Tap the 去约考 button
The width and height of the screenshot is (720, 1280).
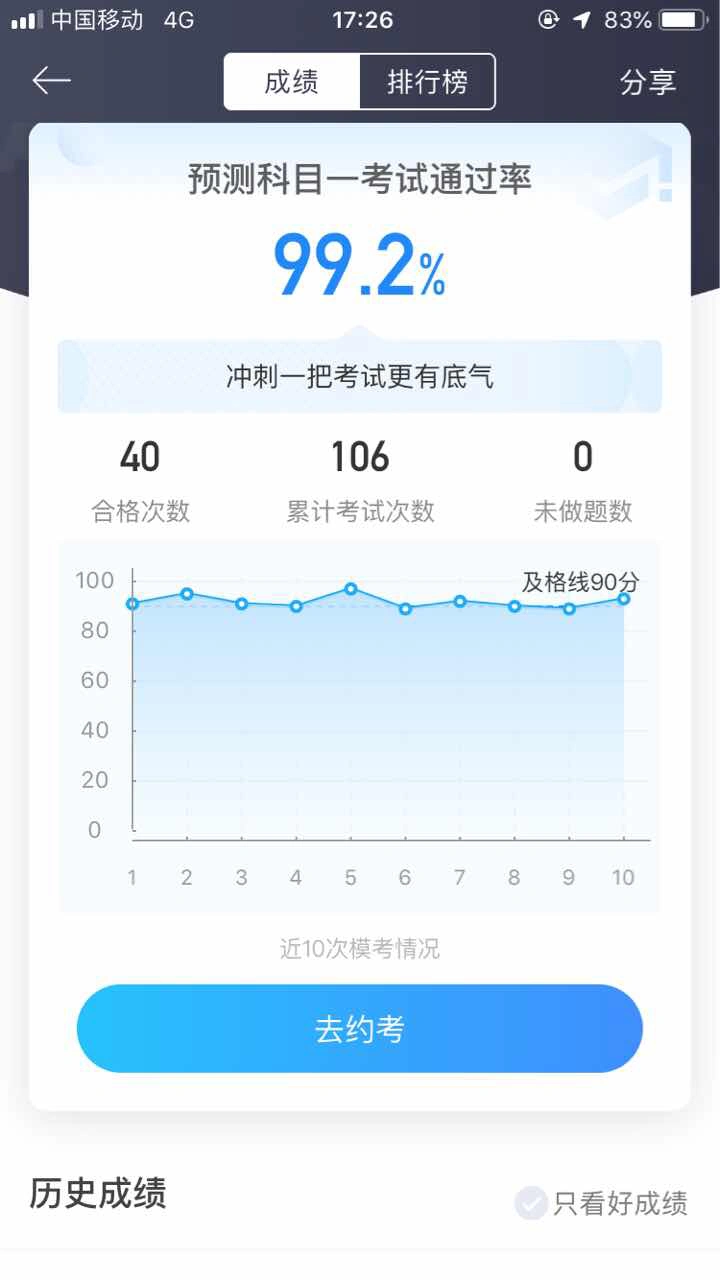(360, 1028)
